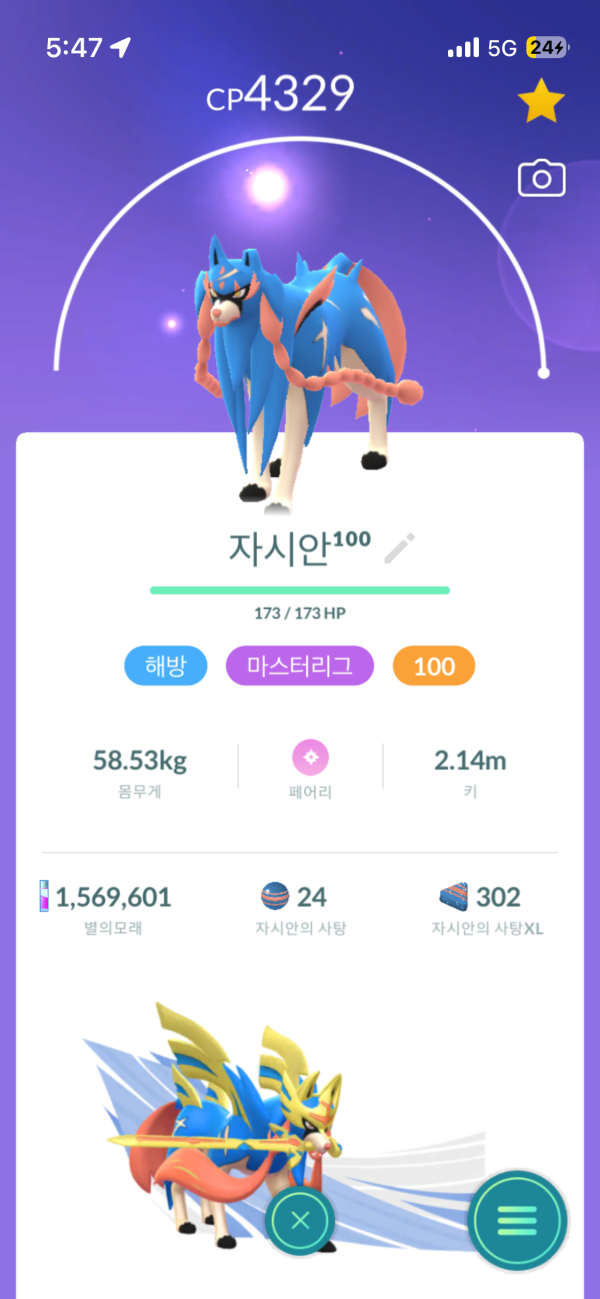Select the 마스터리그 tag
Viewport: 600px width, 1299px height.
click(300, 666)
